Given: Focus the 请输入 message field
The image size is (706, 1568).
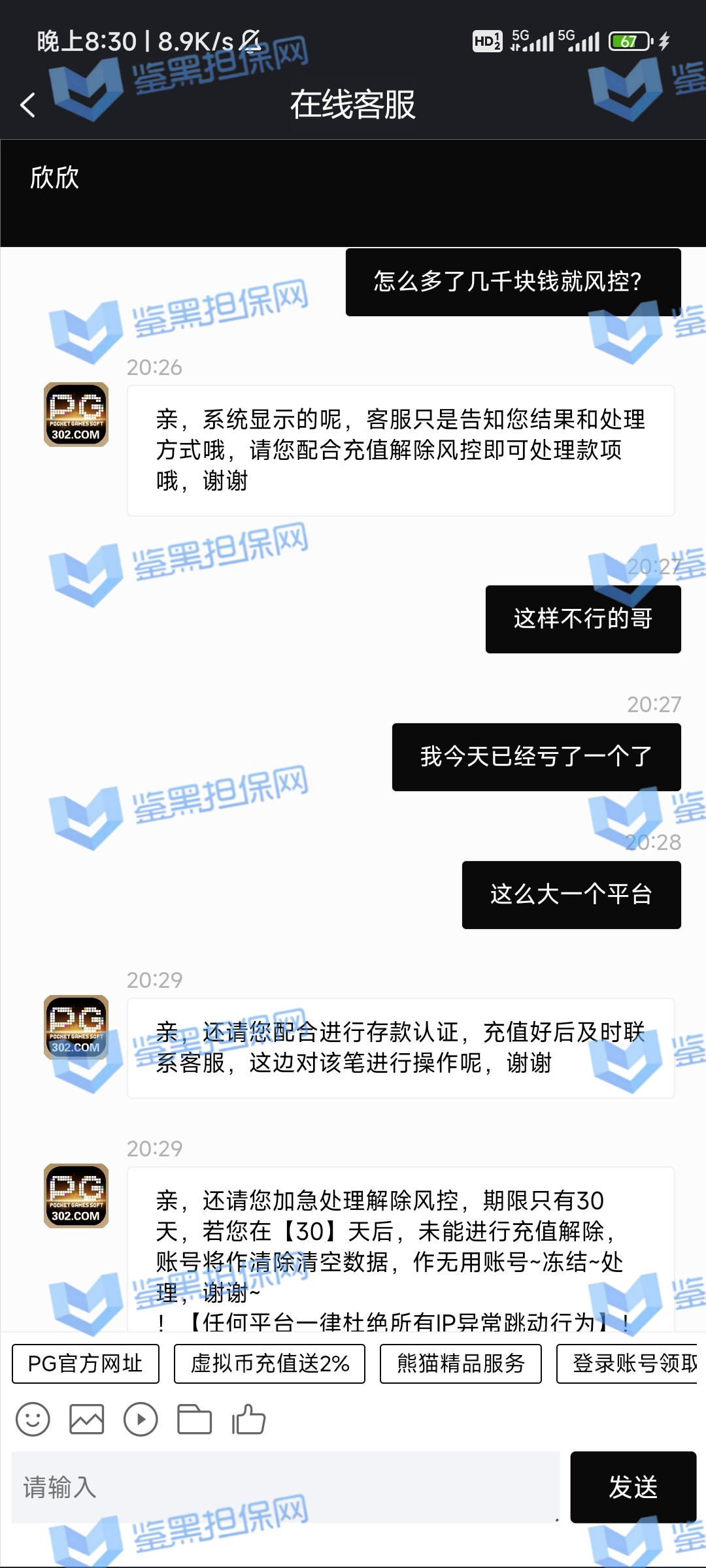Looking at the screenshot, I should pos(286,1488).
